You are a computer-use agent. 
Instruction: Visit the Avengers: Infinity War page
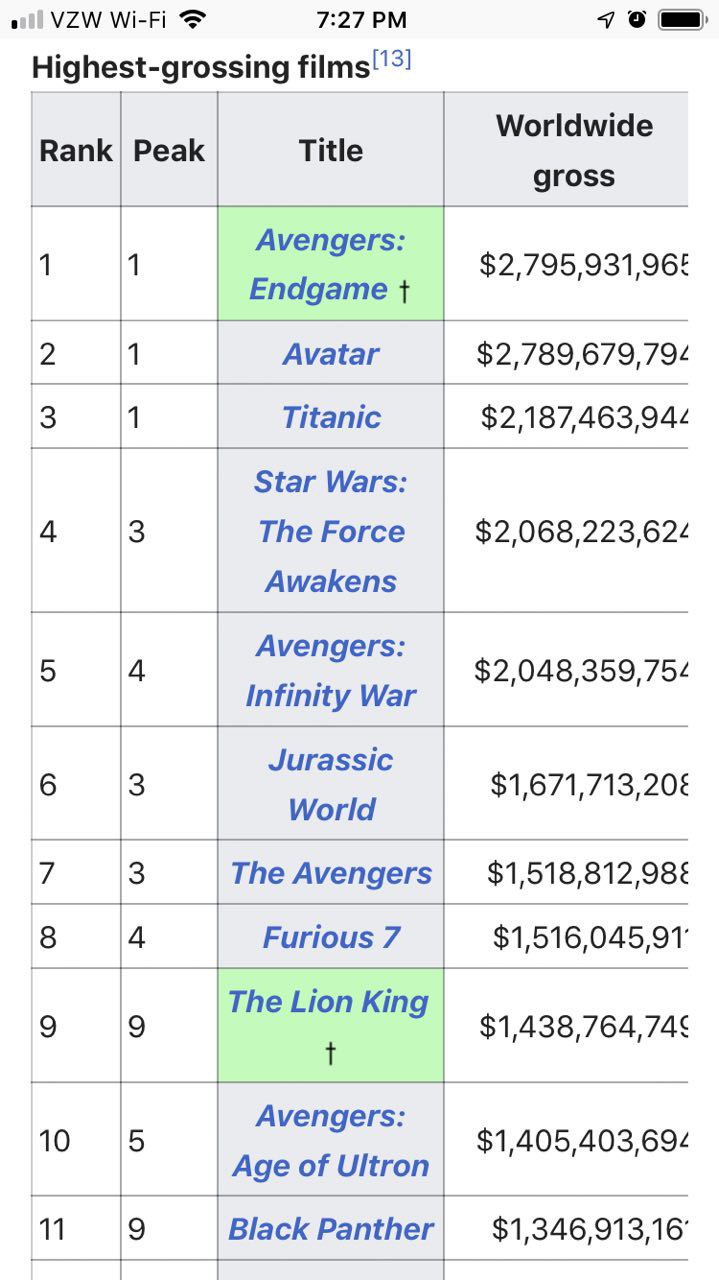click(331, 670)
